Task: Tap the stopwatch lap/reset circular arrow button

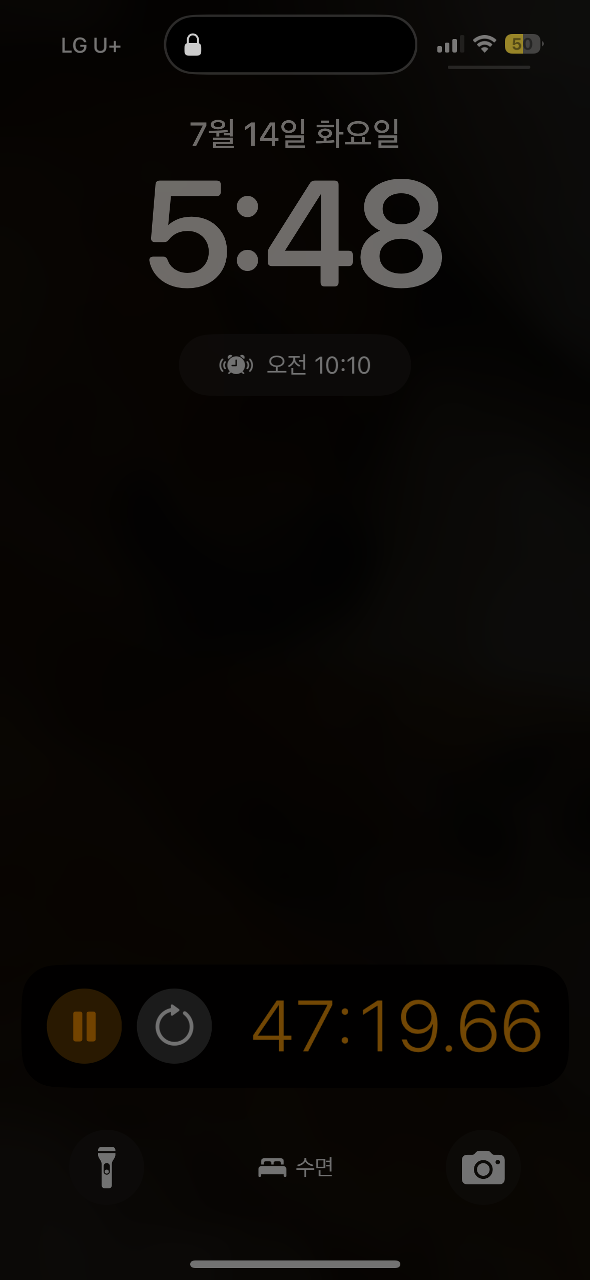Action: point(174,1026)
